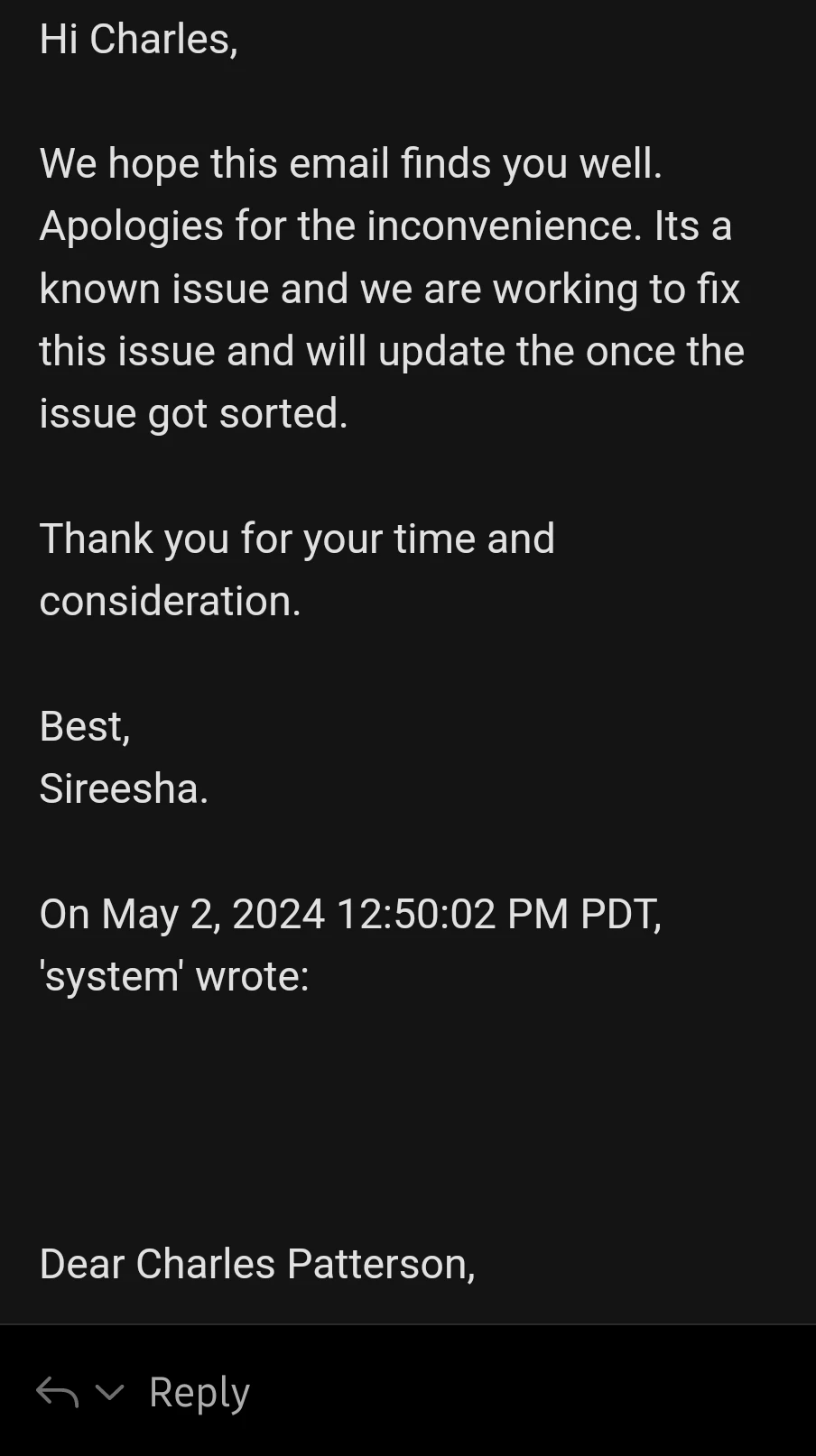Tap the reply arrow icon
The image size is (816, 1456).
click(x=57, y=1393)
